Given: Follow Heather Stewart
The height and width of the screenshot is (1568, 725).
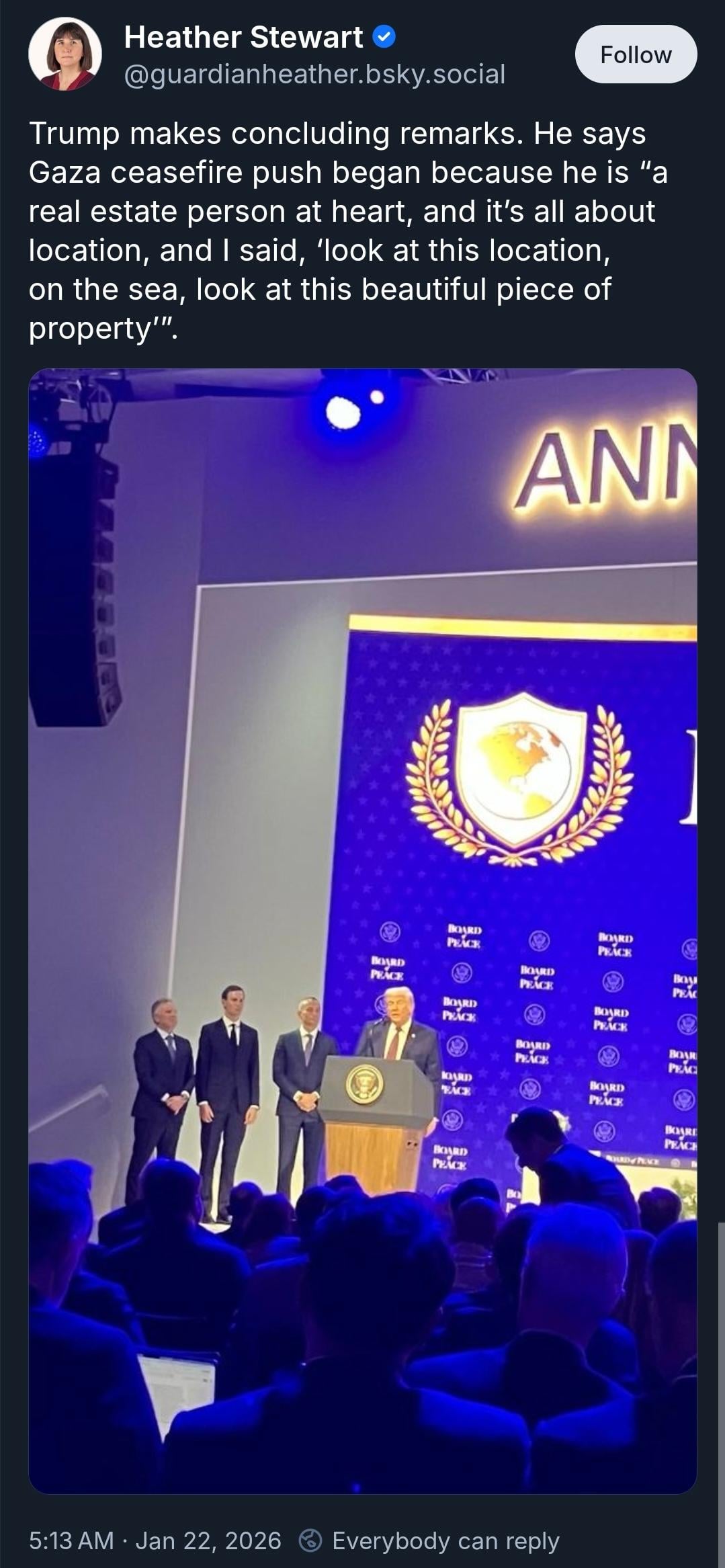Looking at the screenshot, I should [636, 54].
